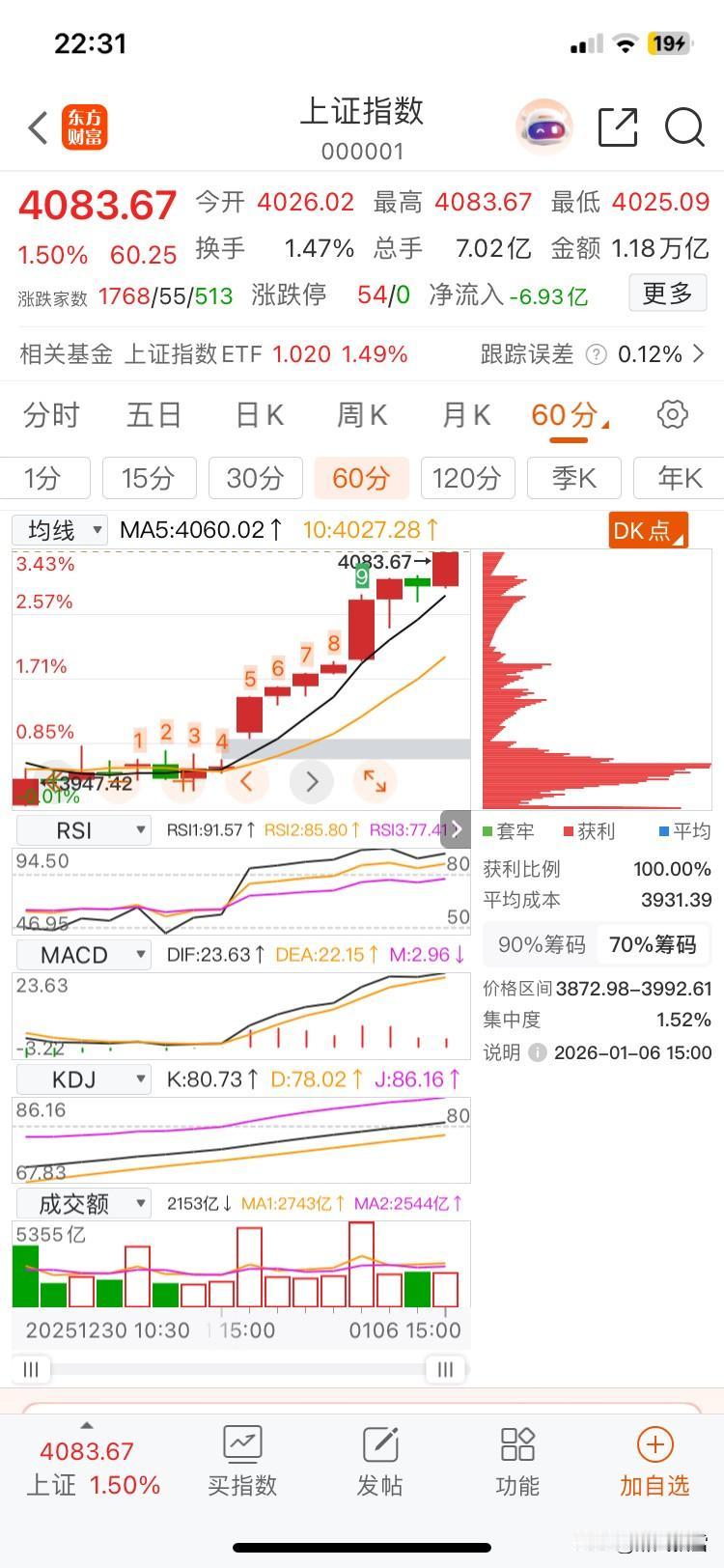This screenshot has width=724, height=1568.
Task: Switch to the 分时 chart tab
Action: coord(51,415)
